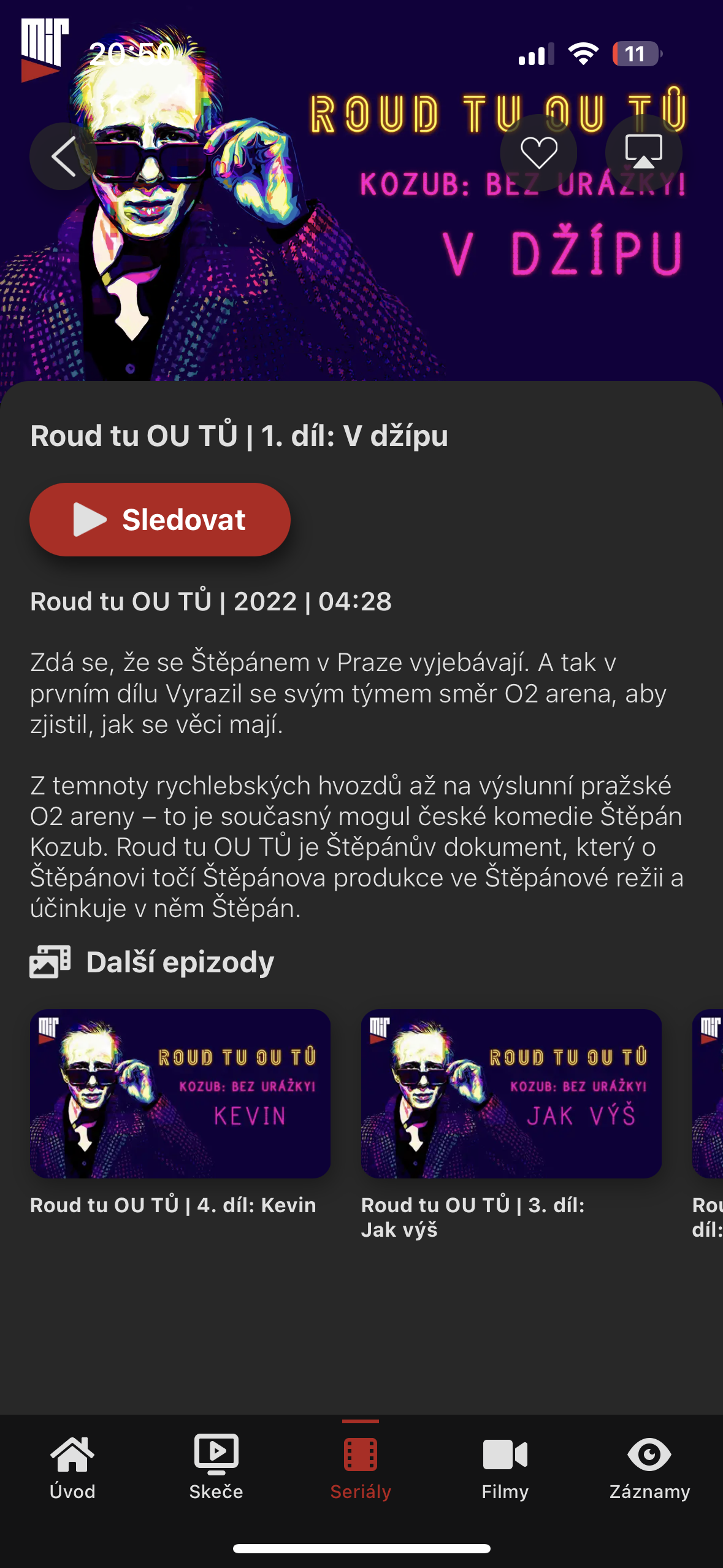Go to the Filmy tab
723x1568 pixels.
click(505, 1467)
